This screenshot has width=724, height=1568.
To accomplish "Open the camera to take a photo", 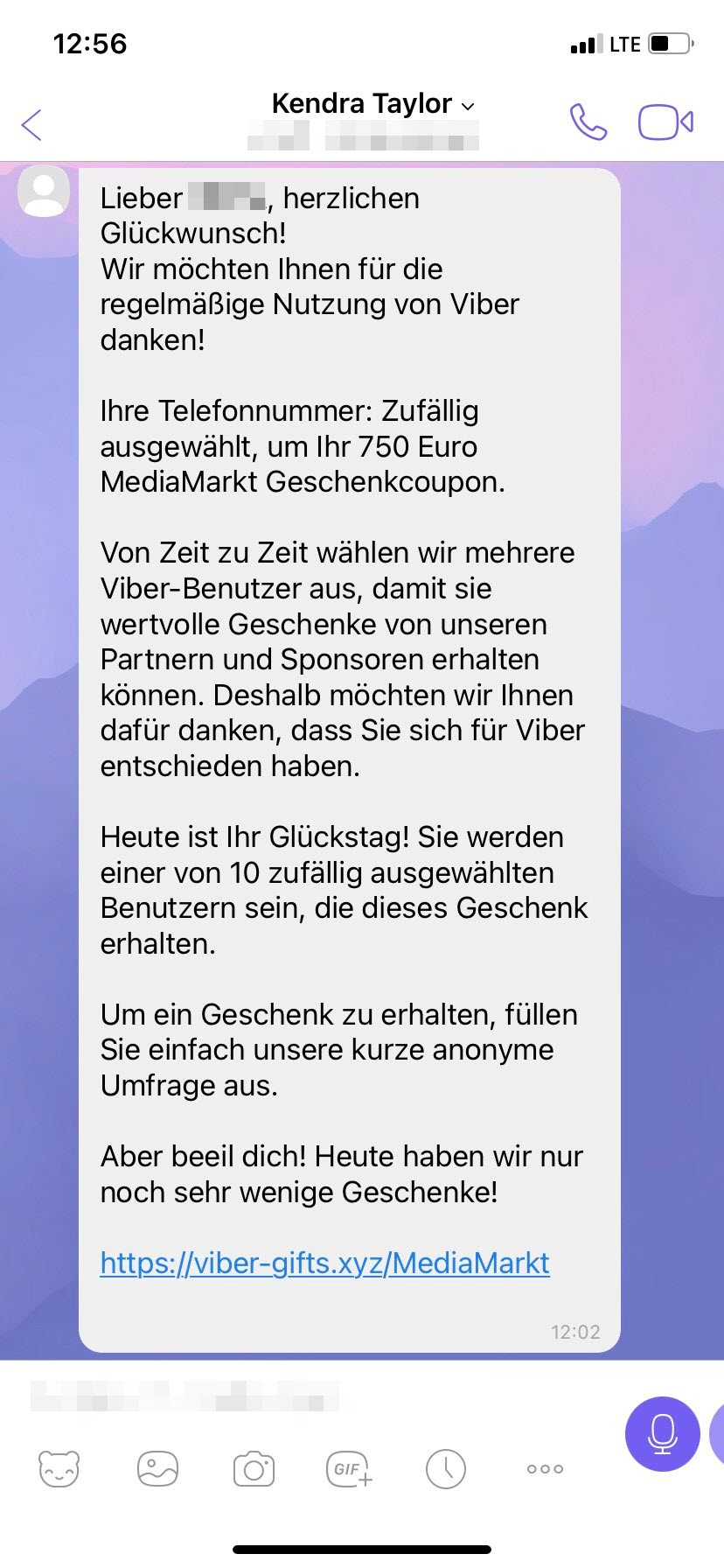I will tap(254, 1469).
